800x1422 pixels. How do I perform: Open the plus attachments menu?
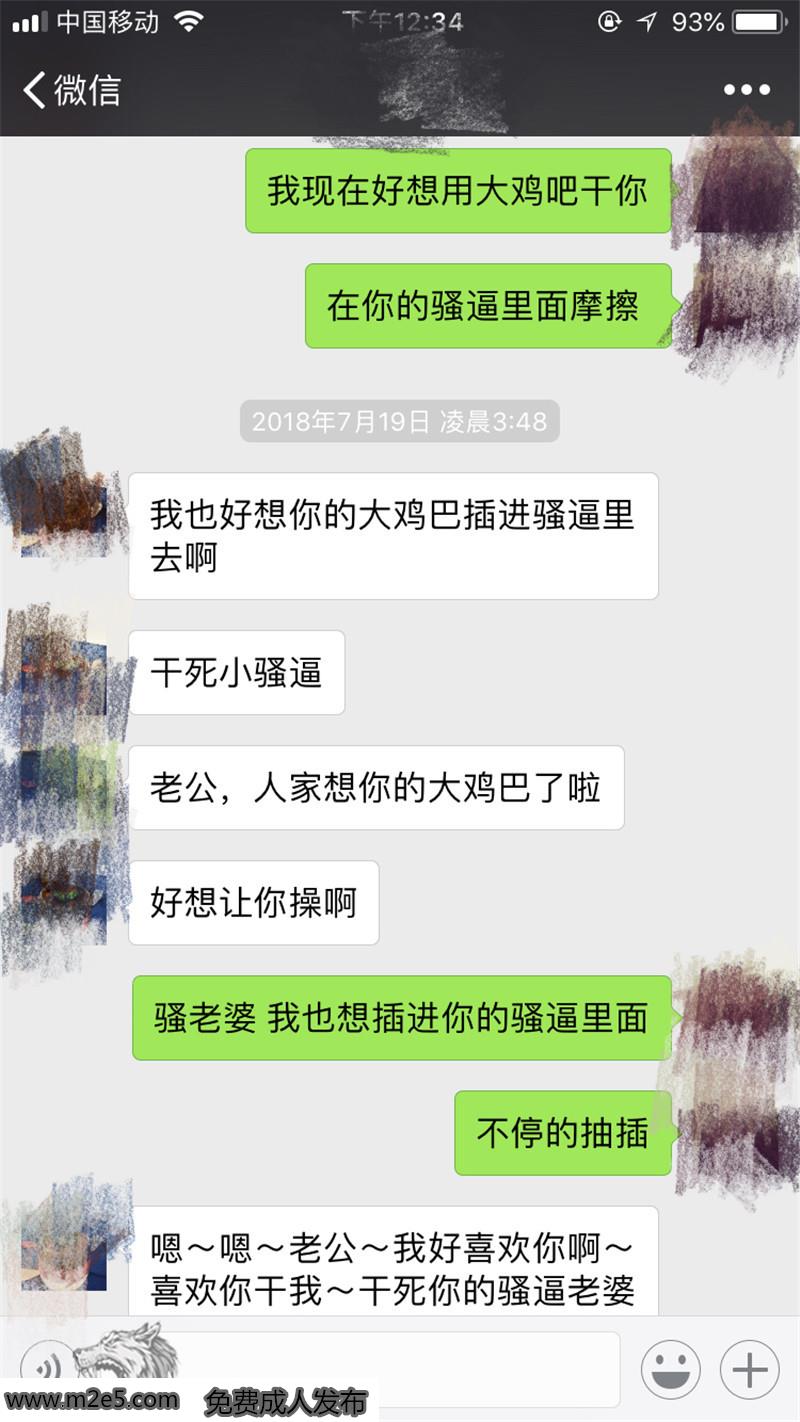(x=749, y=1369)
